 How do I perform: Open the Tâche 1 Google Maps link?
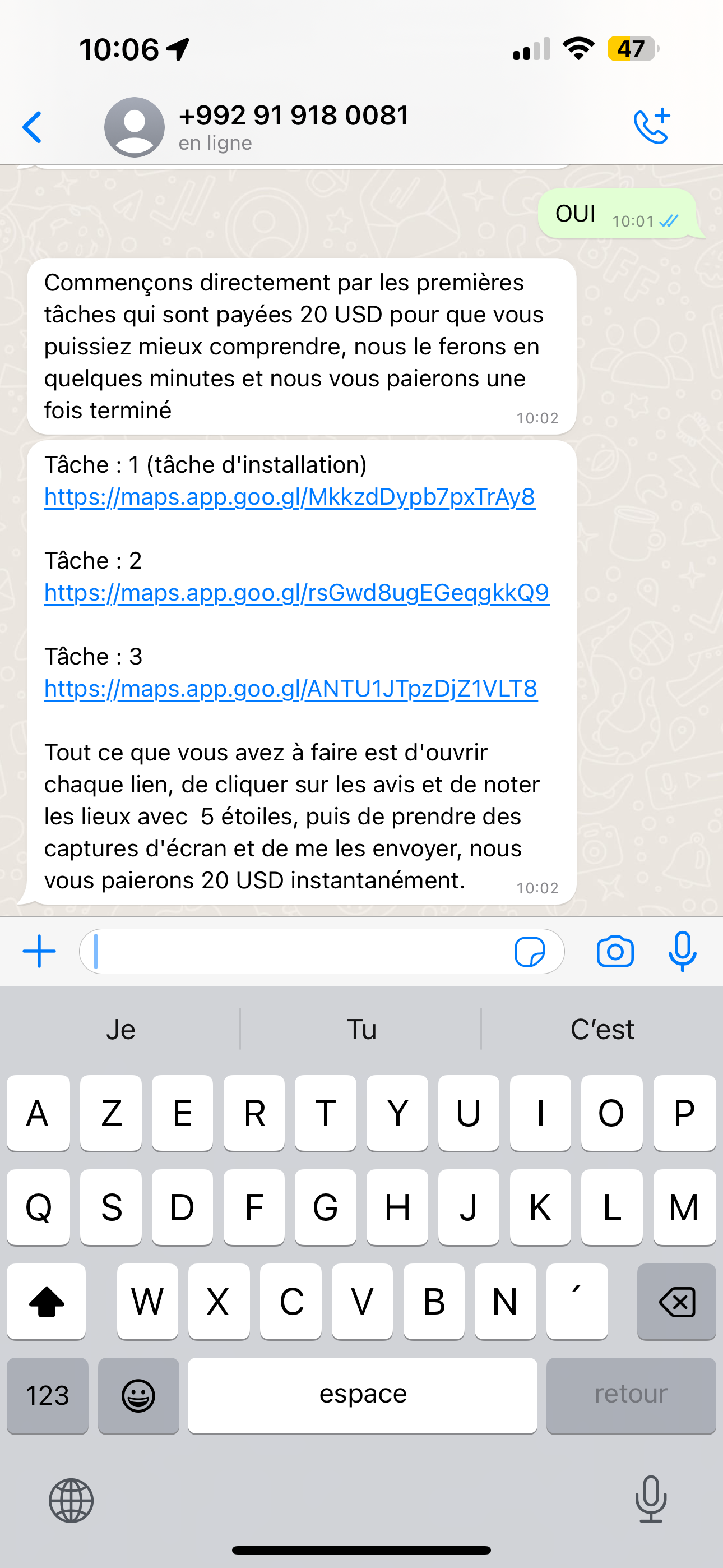pos(289,497)
